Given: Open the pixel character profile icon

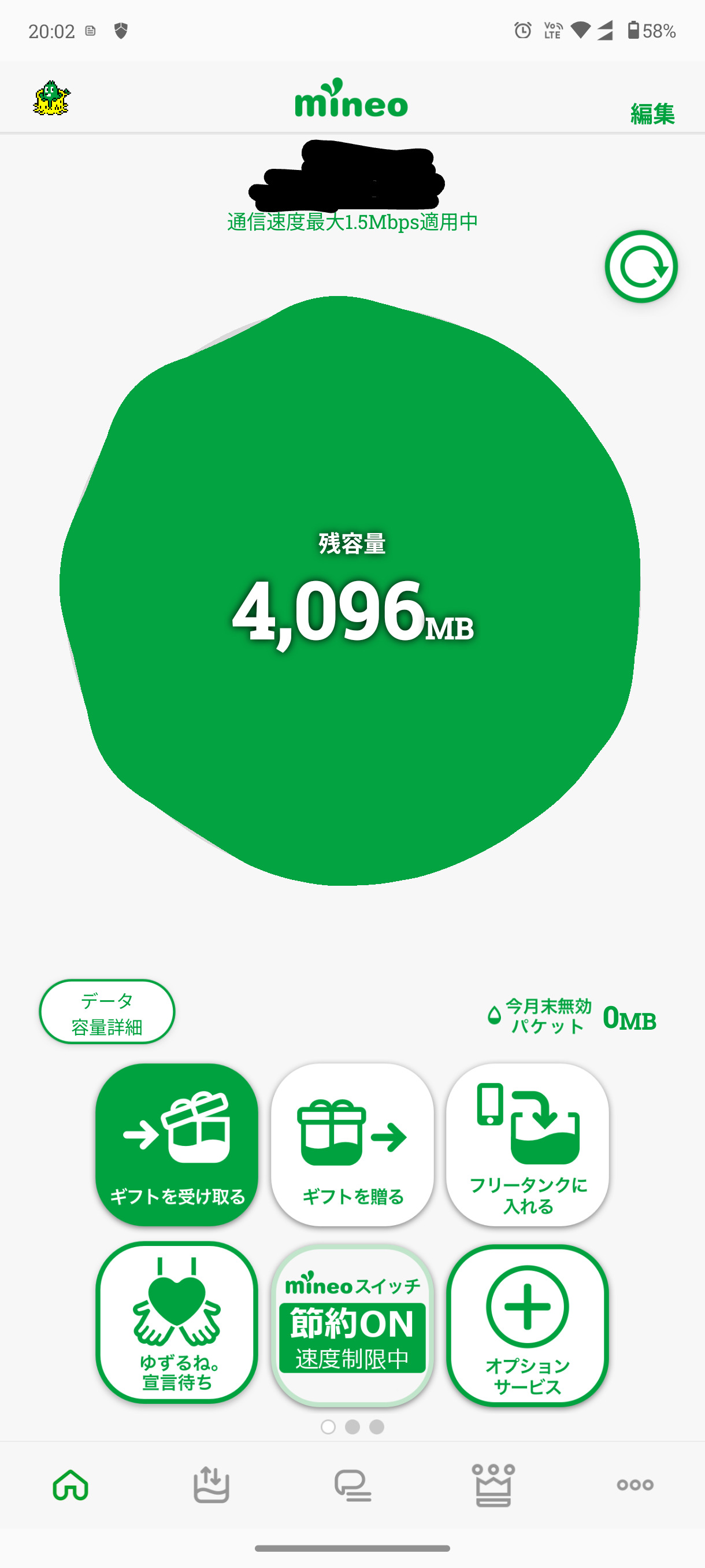Looking at the screenshot, I should (x=51, y=98).
